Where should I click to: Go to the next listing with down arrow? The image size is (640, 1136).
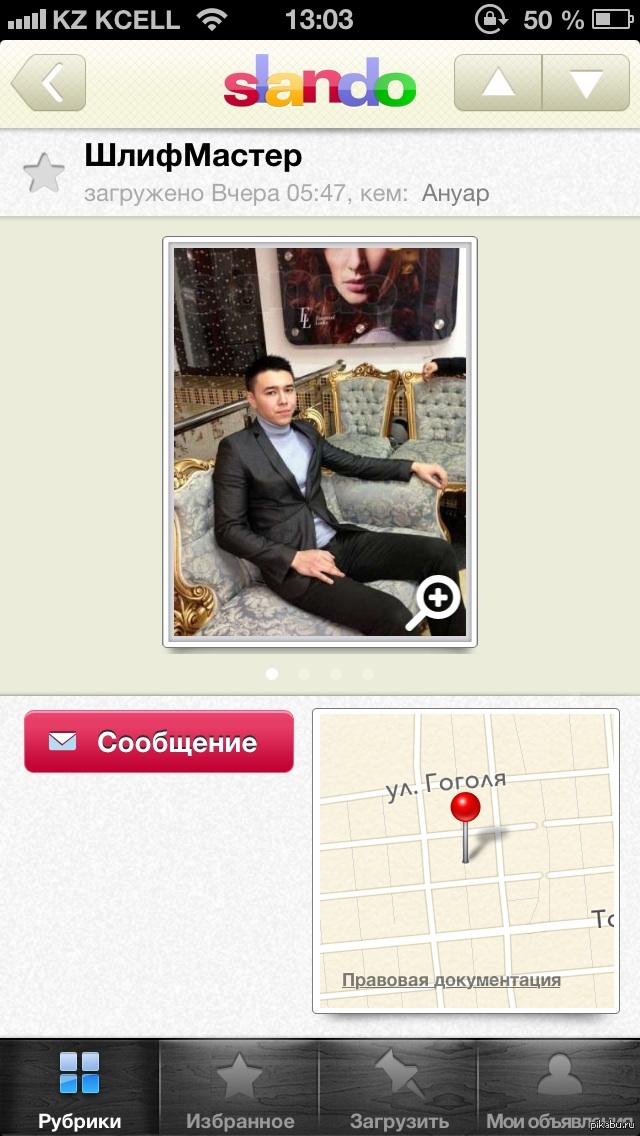click(586, 83)
